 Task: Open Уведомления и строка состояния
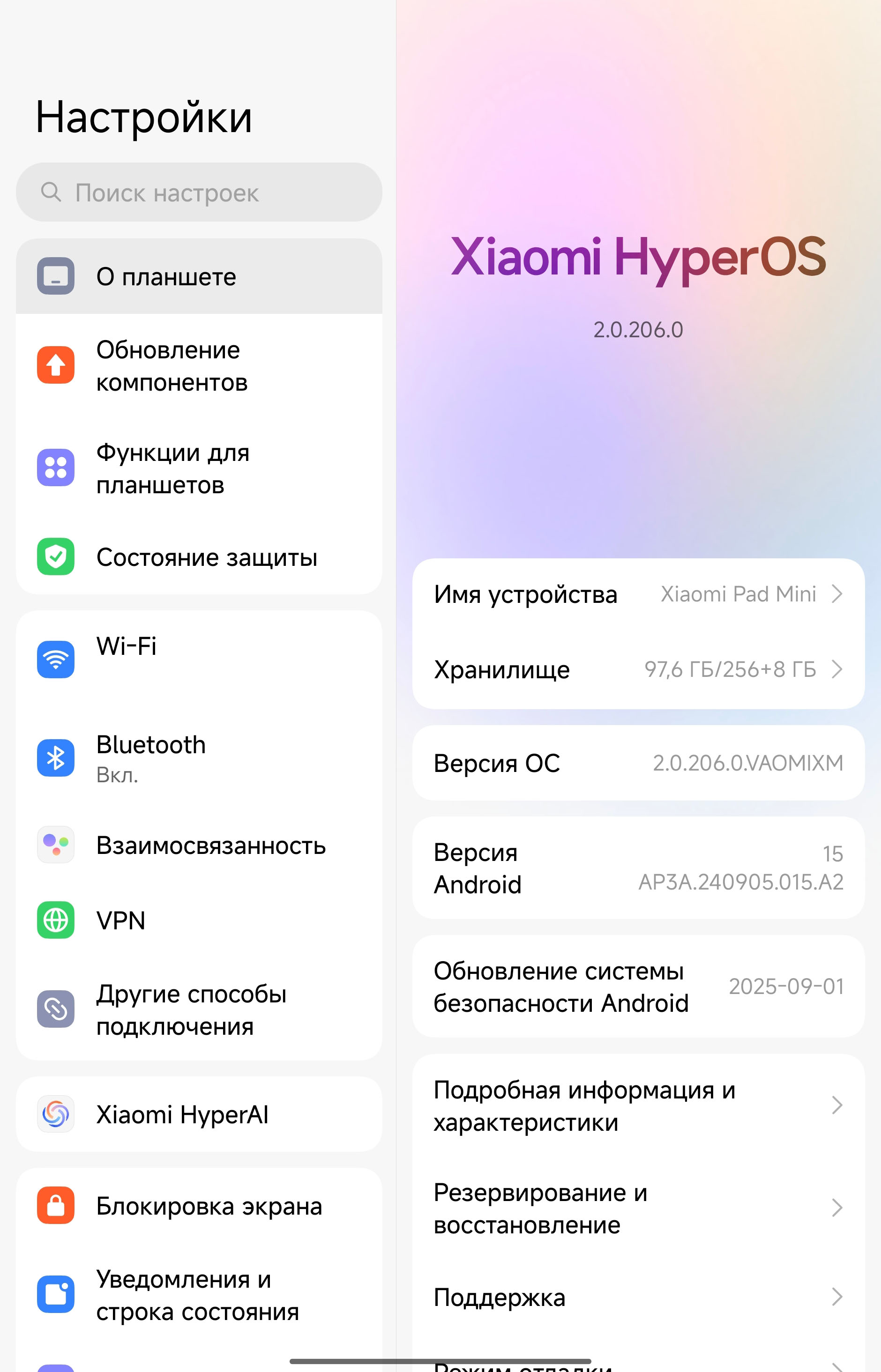[x=199, y=1295]
